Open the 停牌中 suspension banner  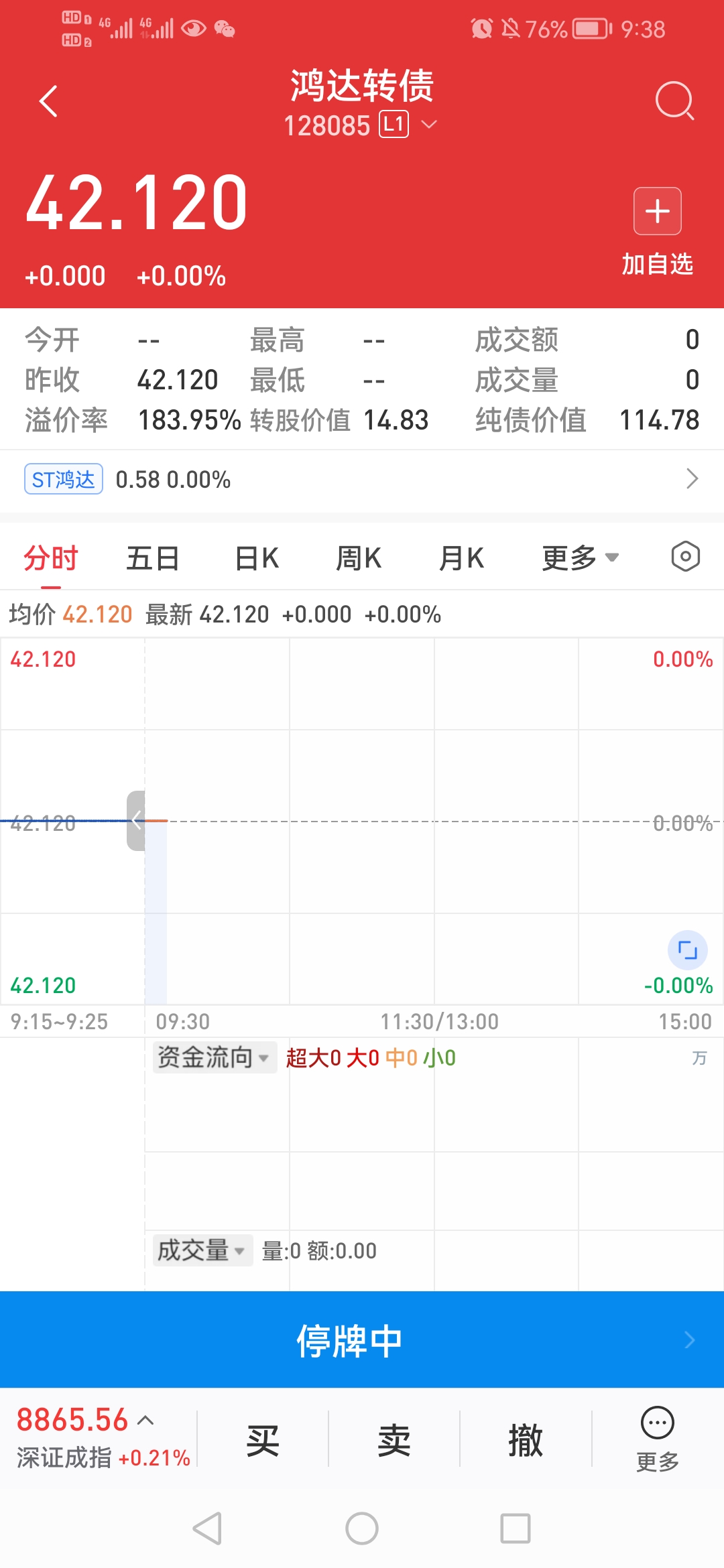[362, 1340]
